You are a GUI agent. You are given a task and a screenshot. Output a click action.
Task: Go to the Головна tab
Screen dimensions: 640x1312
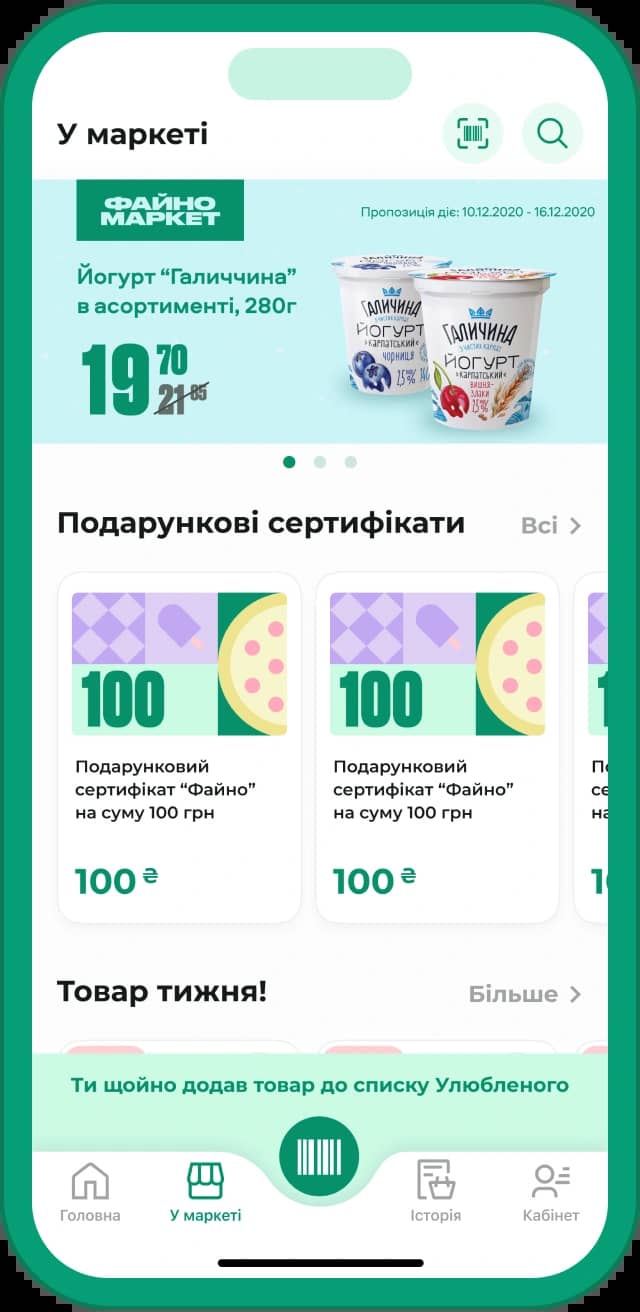pos(90,1193)
